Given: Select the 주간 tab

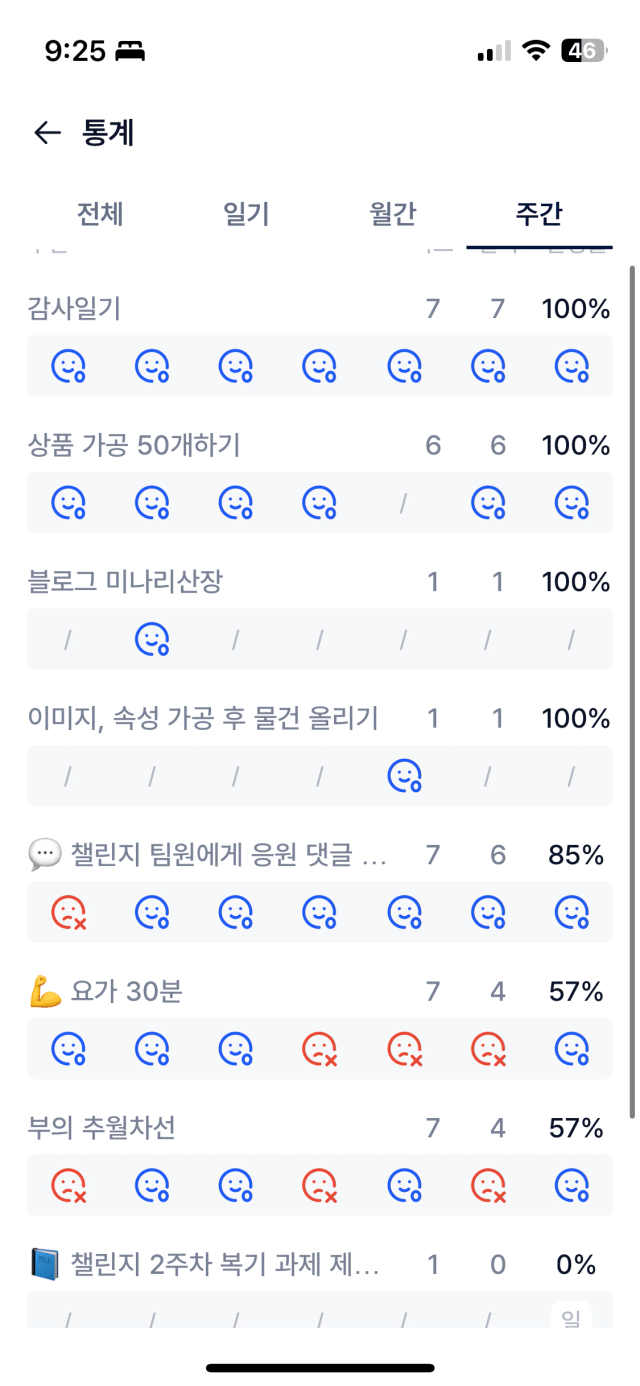Looking at the screenshot, I should coord(539,213).
